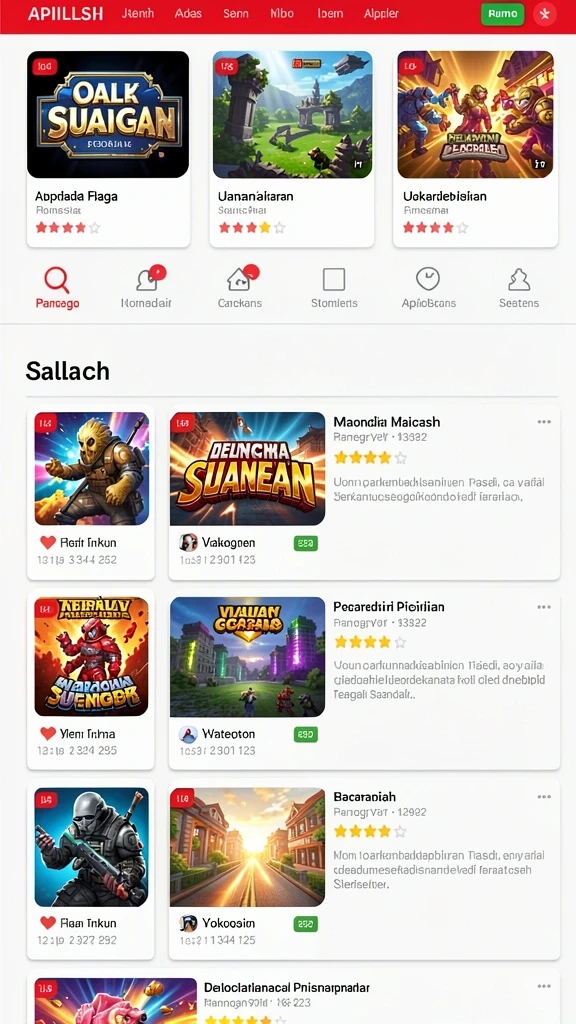This screenshot has height=1024, width=576.
Task: Open the Maondia Maicash game listing
Action: (x=364, y=493)
